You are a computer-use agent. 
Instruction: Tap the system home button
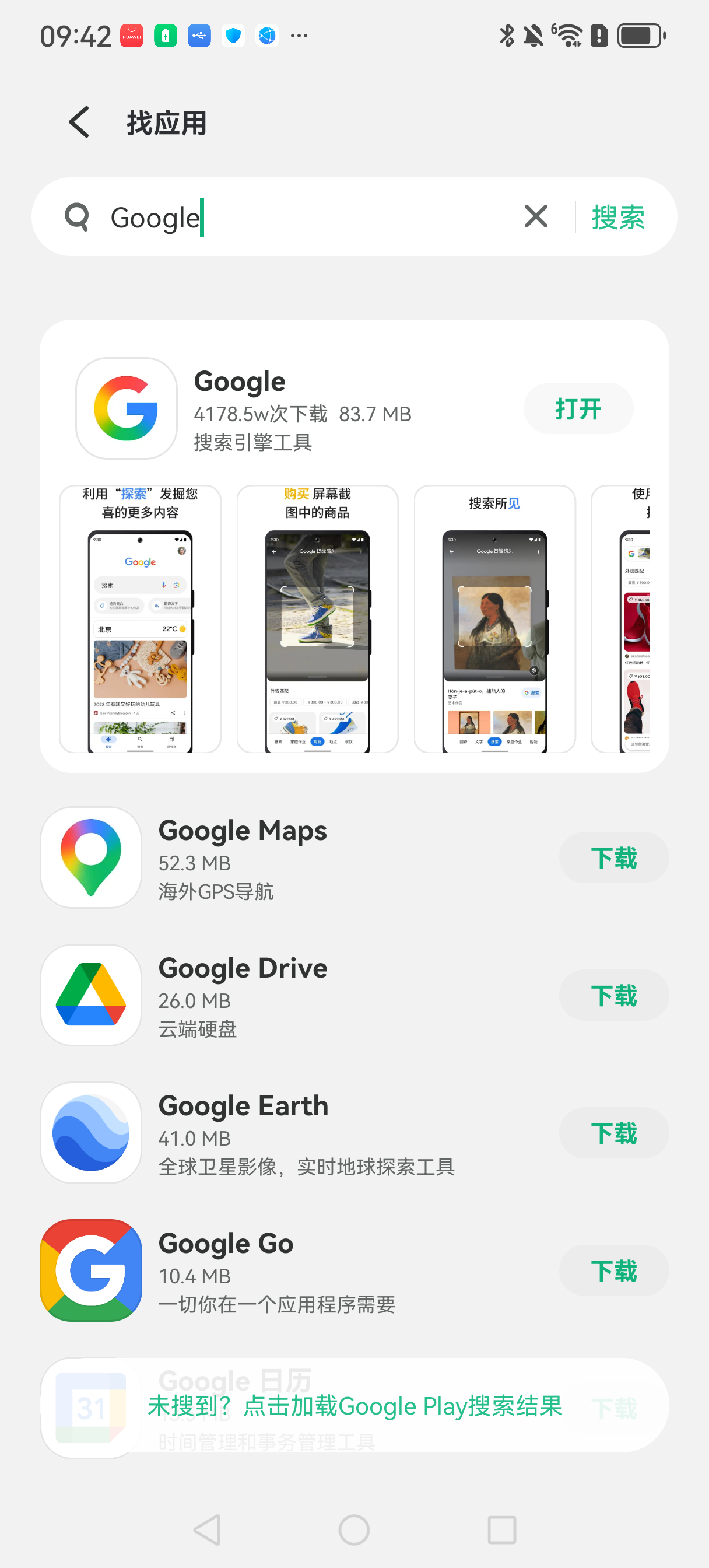[x=354, y=1529]
